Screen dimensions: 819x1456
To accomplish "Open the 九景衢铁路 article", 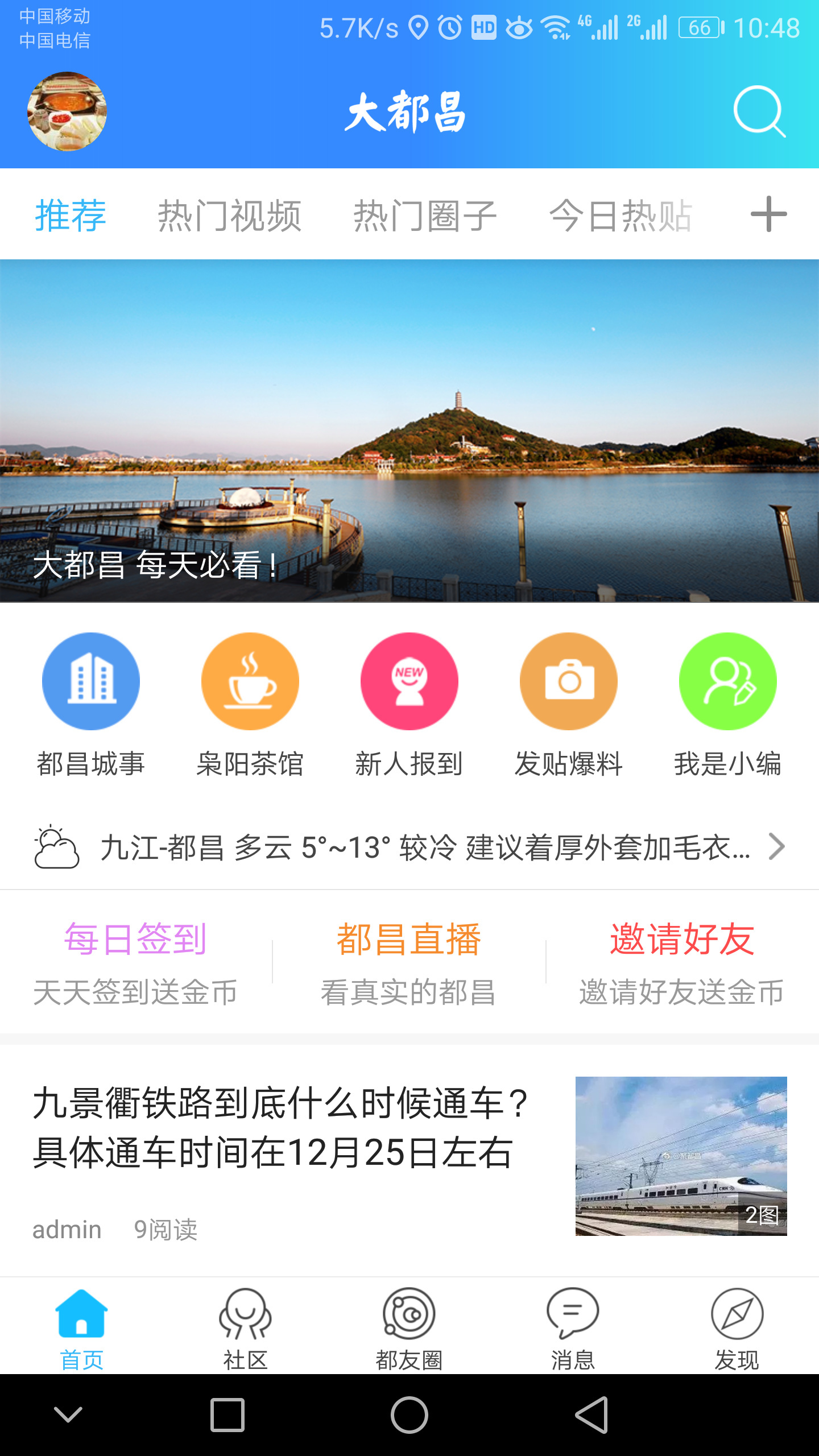I will (282, 1128).
